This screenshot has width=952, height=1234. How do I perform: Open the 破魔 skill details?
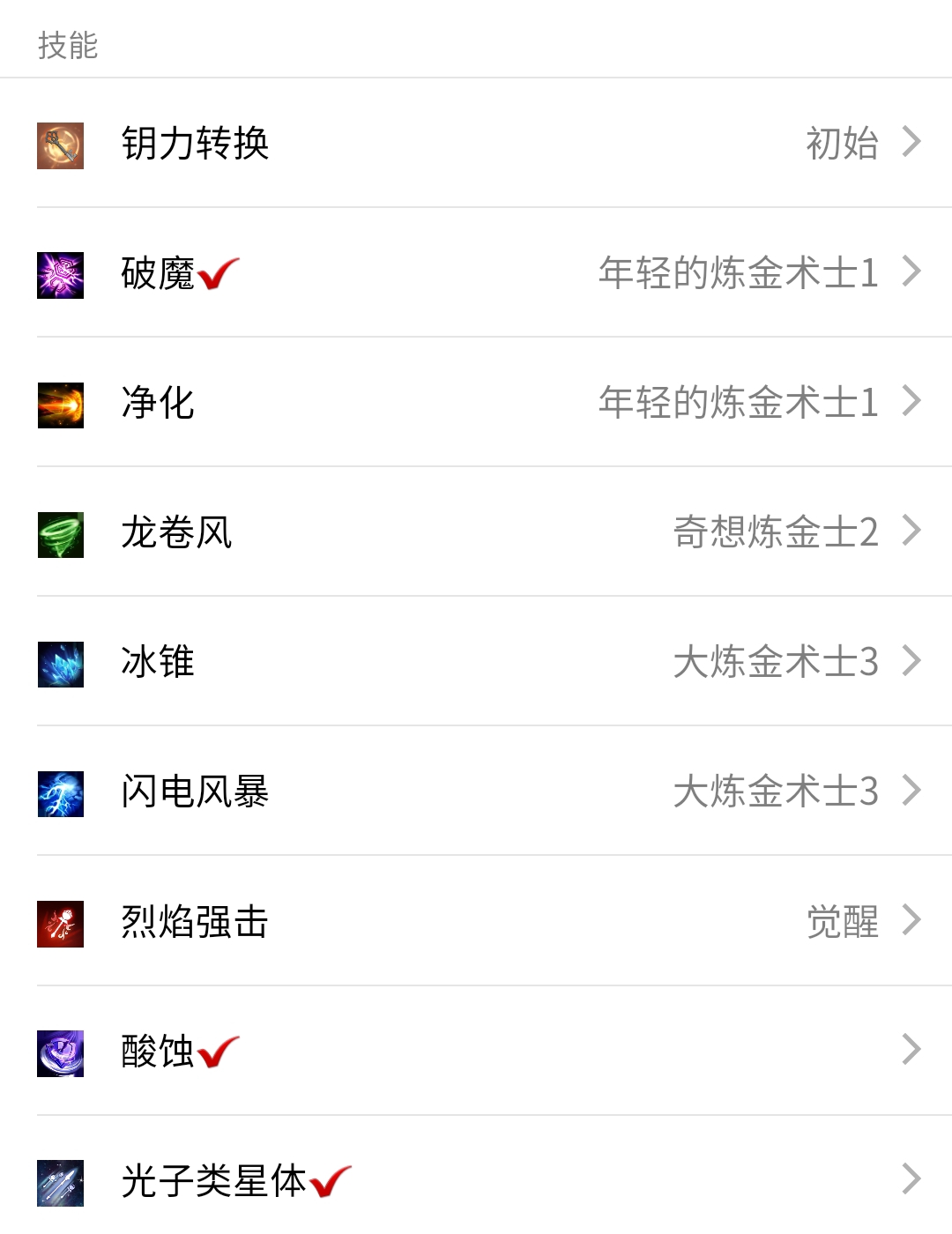(x=476, y=272)
